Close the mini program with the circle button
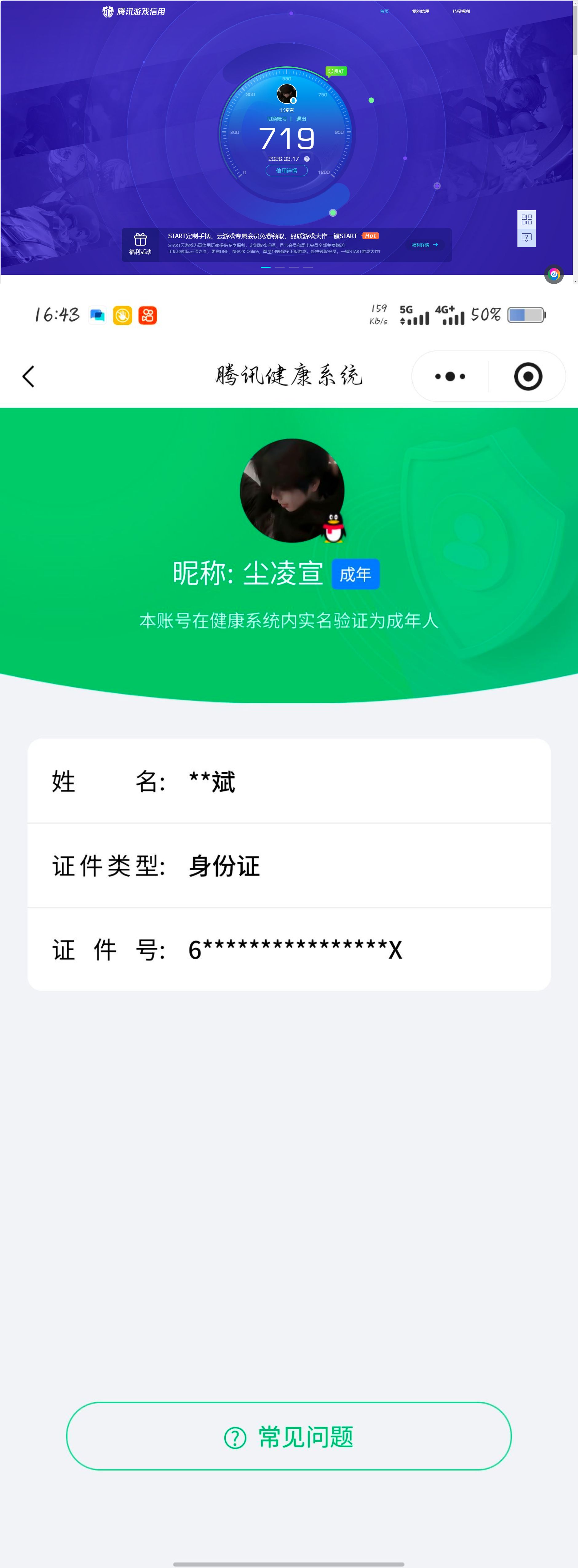Viewport: 578px width, 1568px height. [x=528, y=376]
